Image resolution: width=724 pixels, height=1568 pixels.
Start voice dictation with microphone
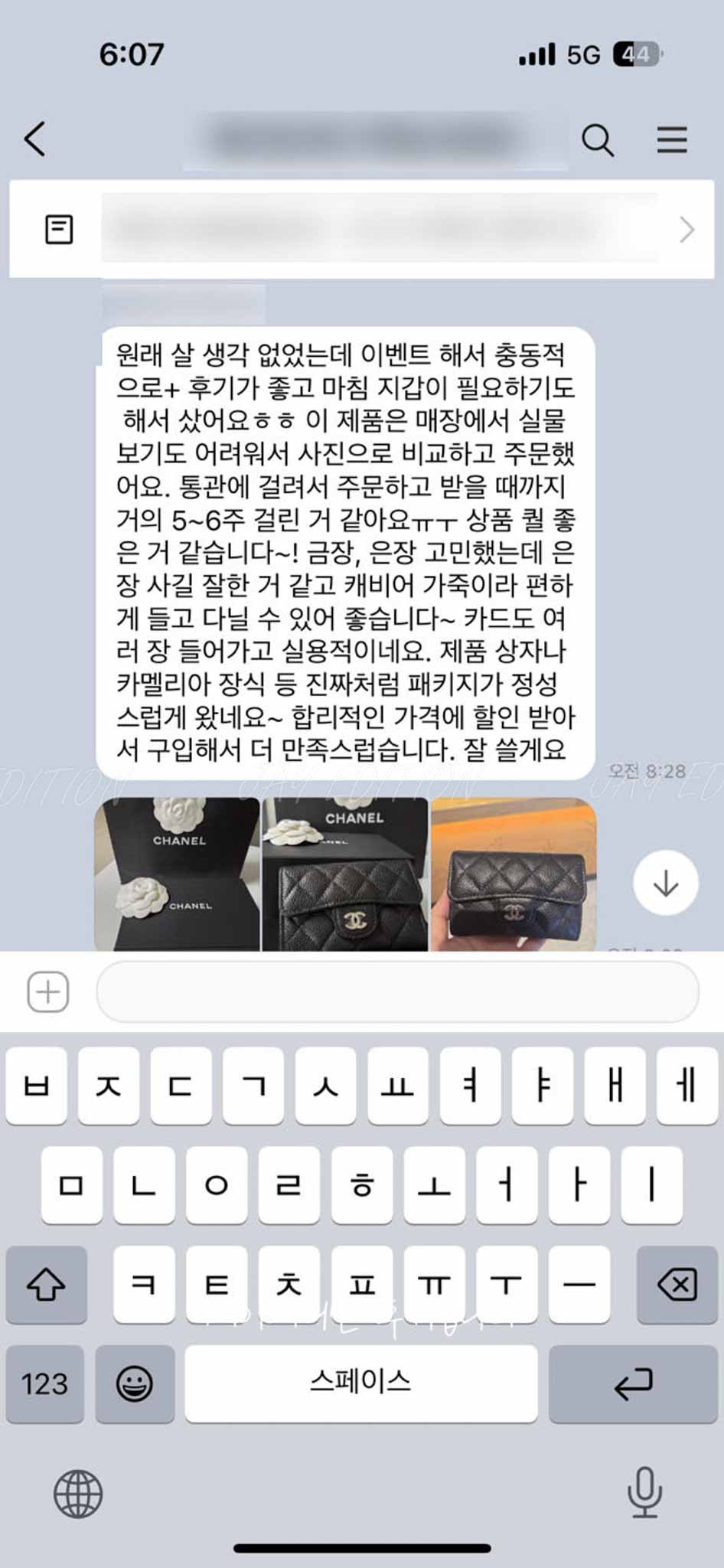(644, 1491)
